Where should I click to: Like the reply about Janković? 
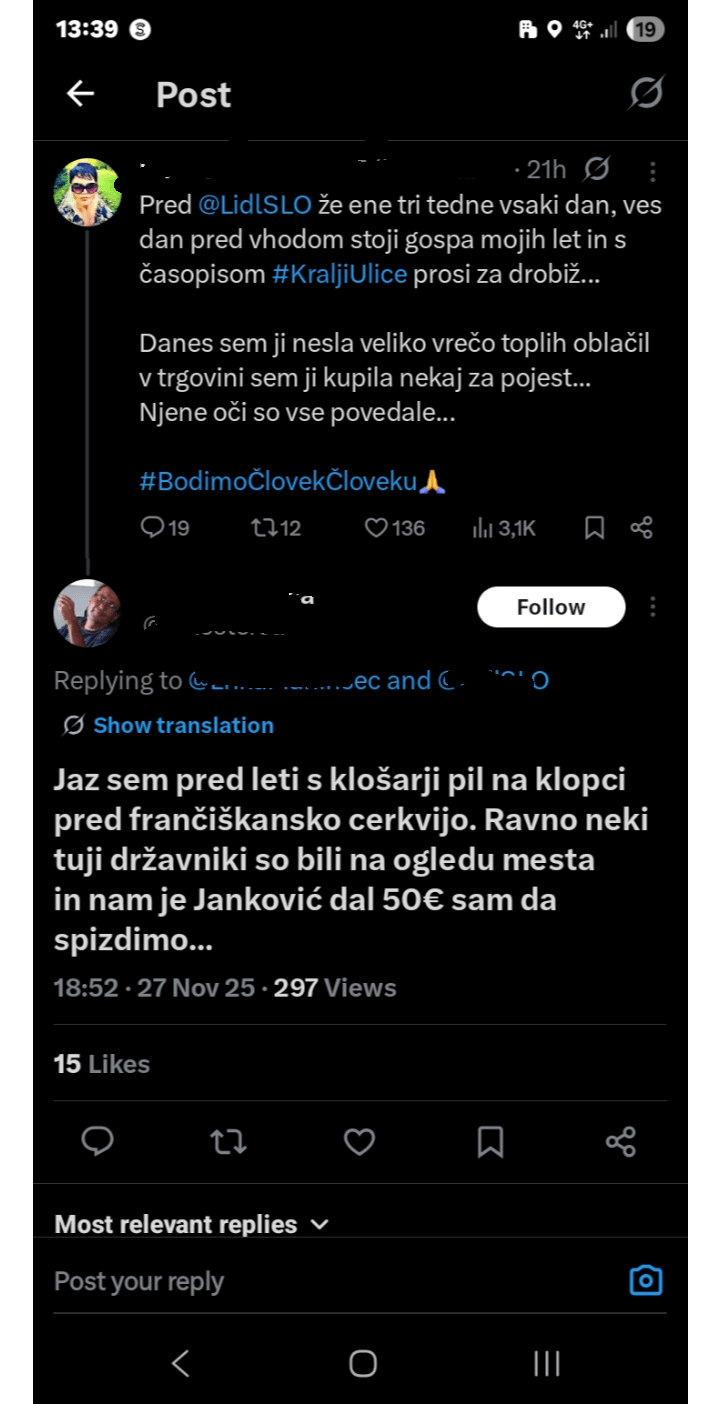coord(359,1141)
